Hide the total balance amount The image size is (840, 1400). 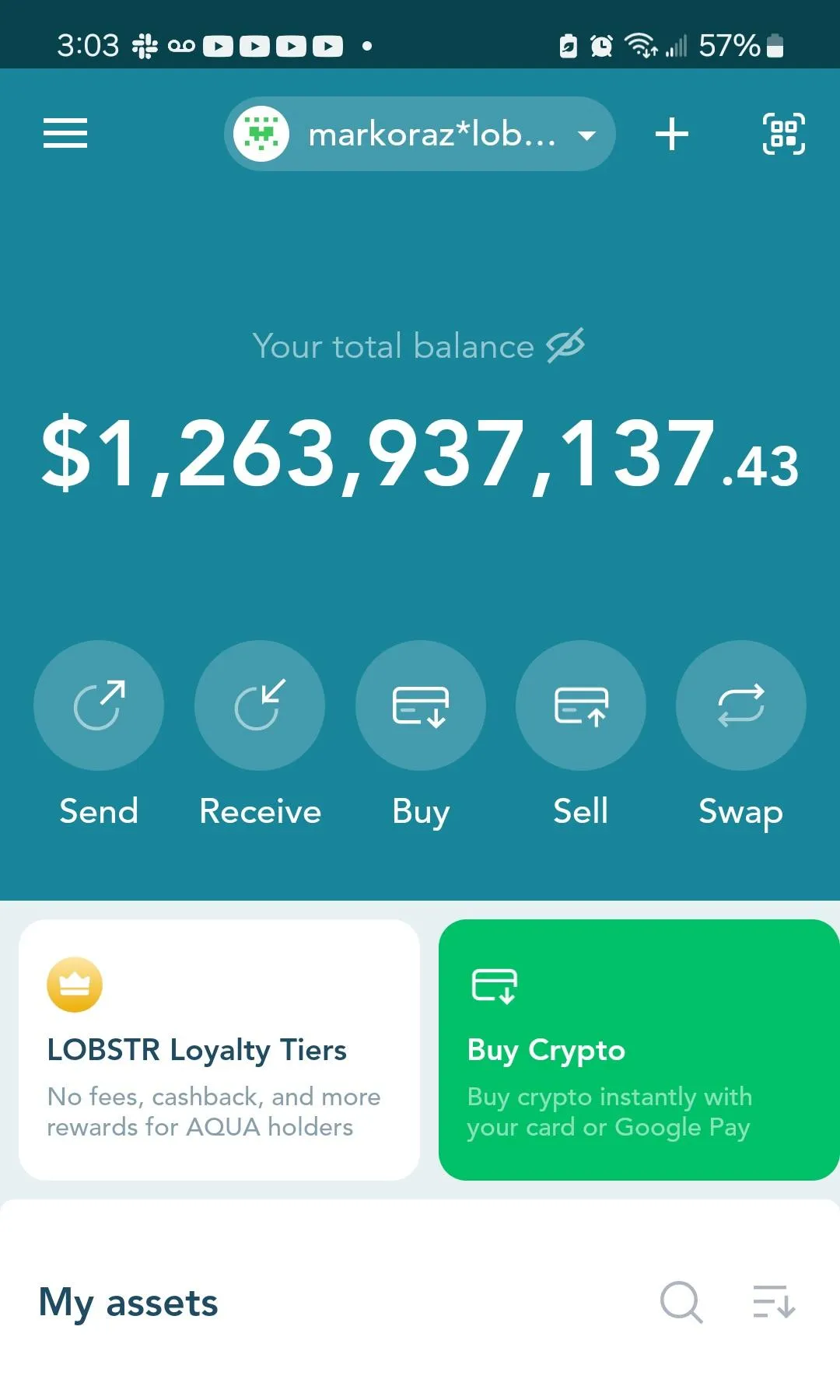coord(565,345)
